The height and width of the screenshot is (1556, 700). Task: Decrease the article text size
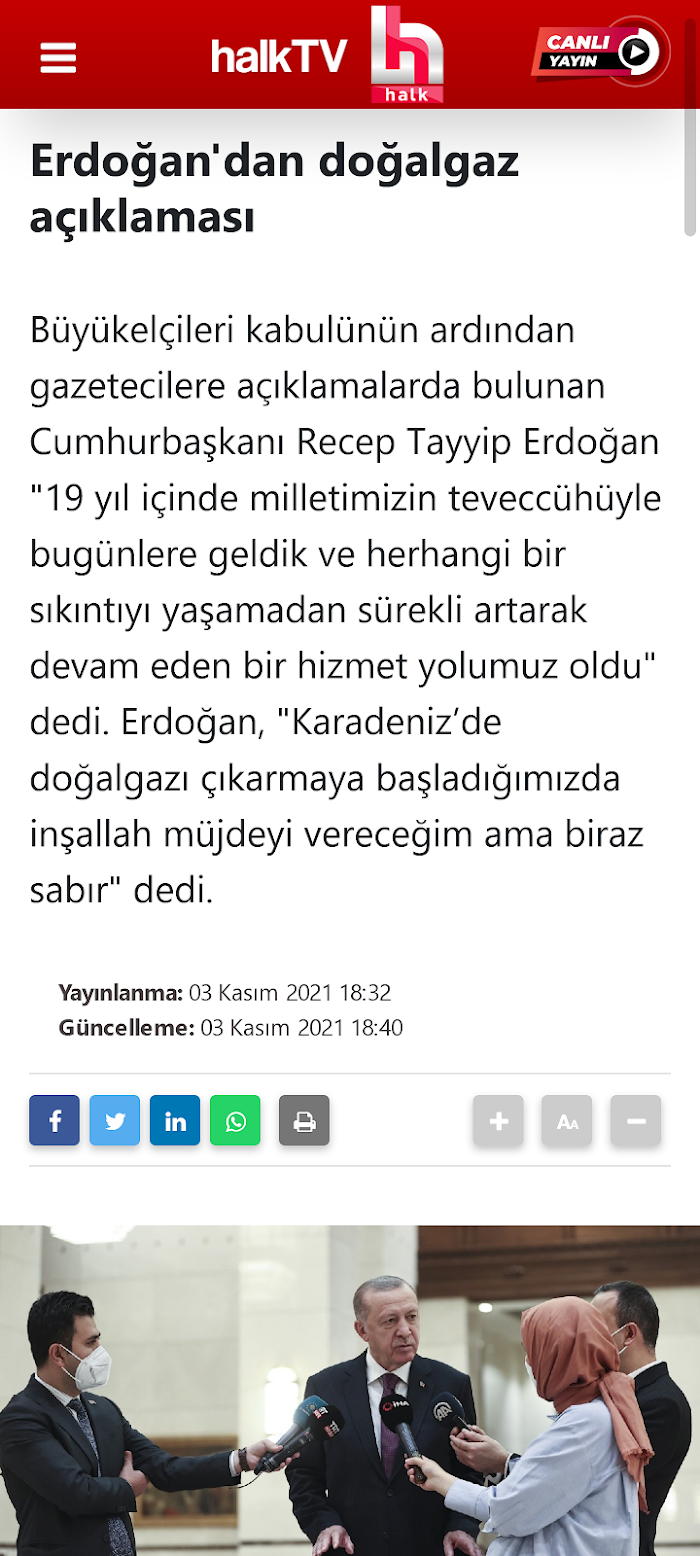pyautogui.click(x=636, y=1121)
